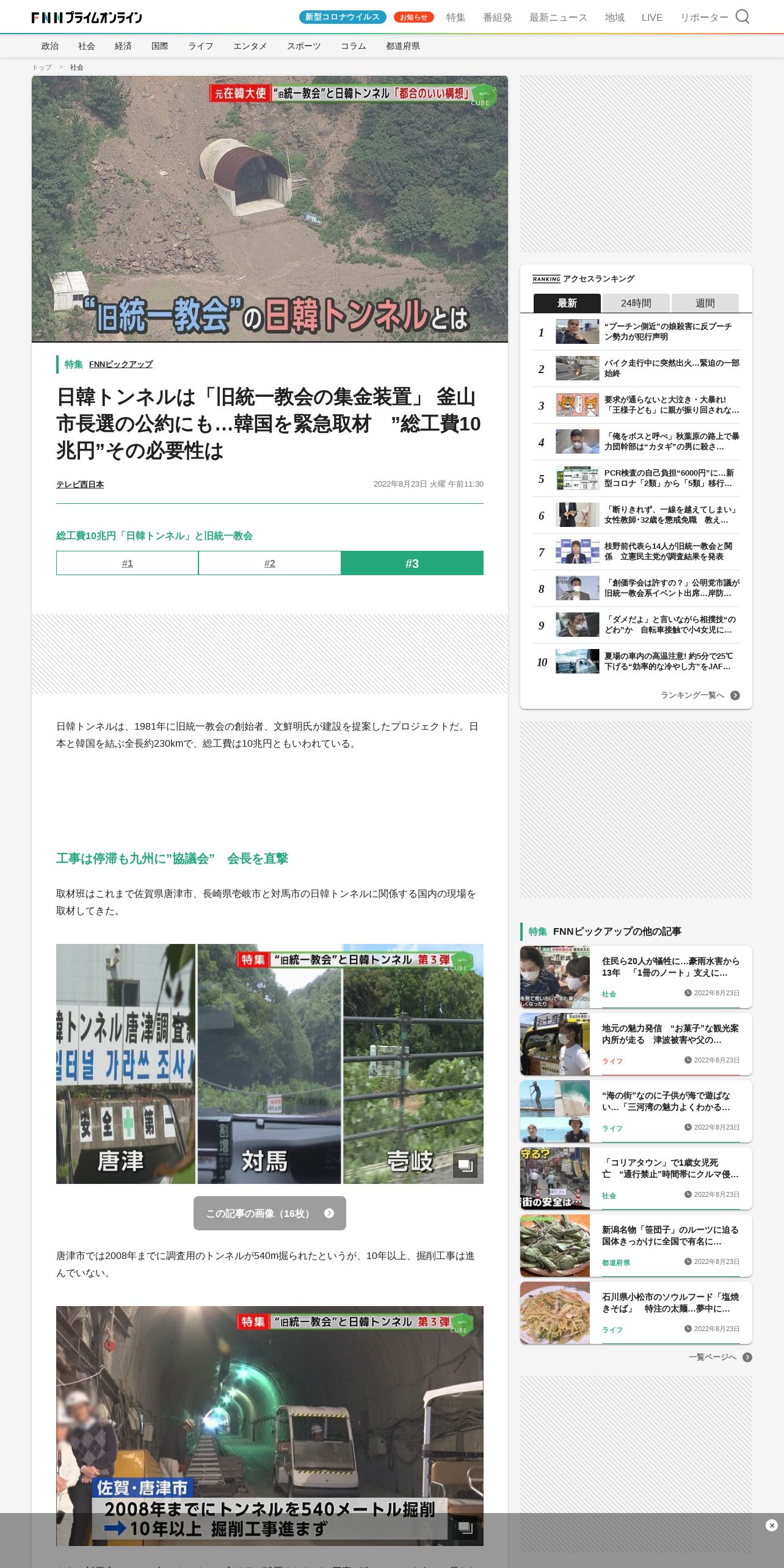This screenshot has width=784, height=1568.
Task: Switch ranking to 週間 tab
Action: (x=705, y=303)
